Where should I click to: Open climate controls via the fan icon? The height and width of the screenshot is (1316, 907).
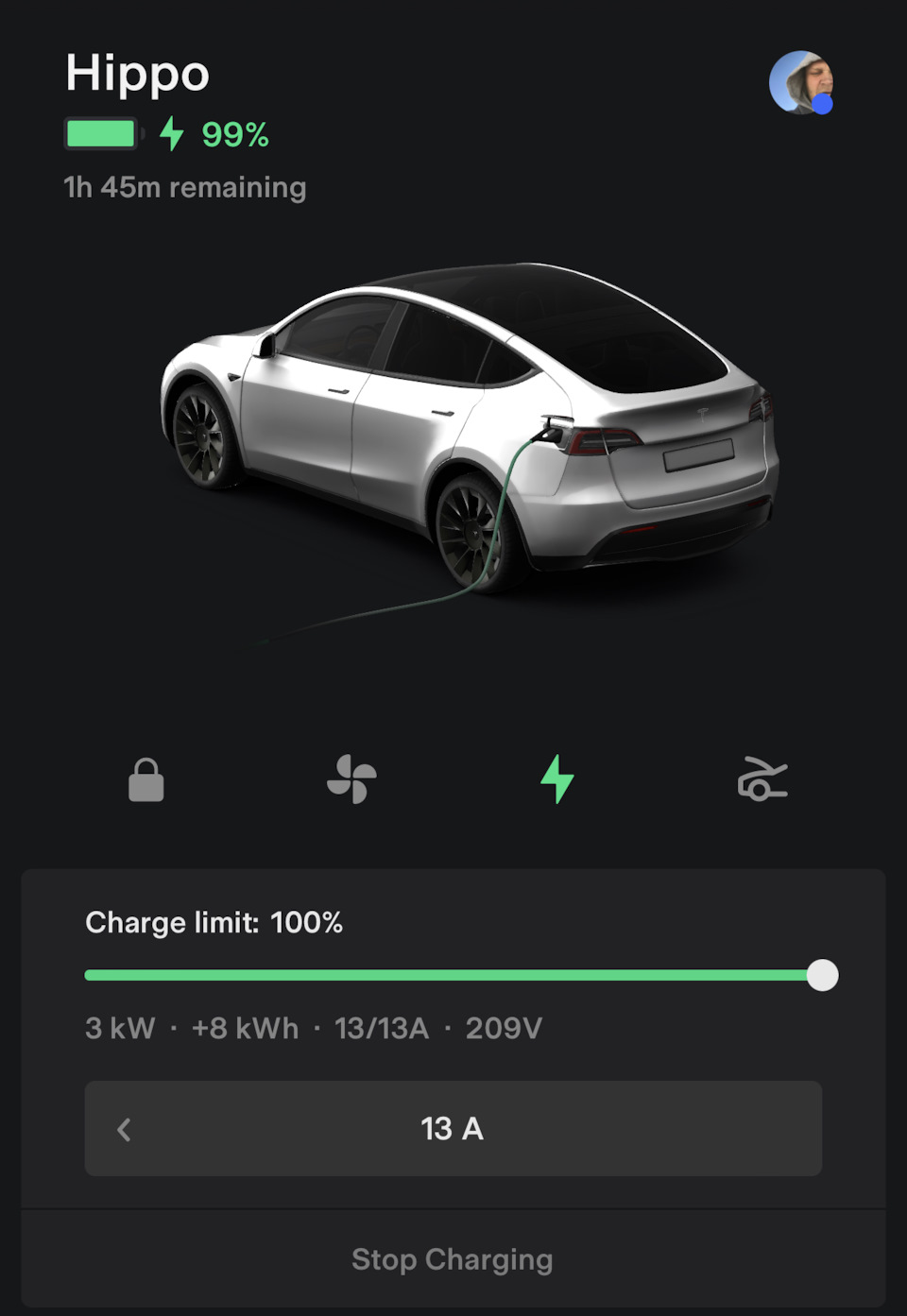coord(351,779)
